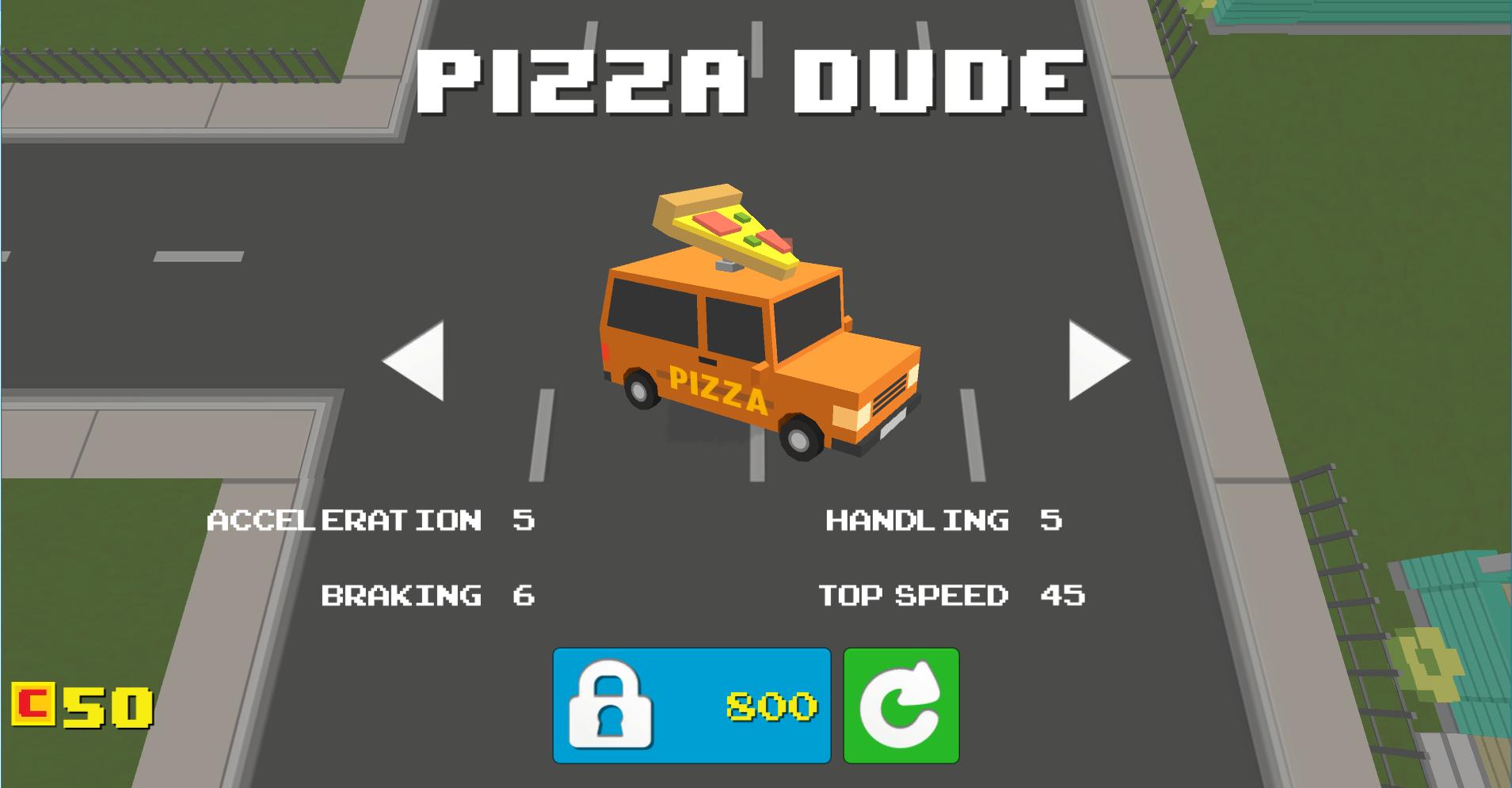
Task: Tap the green circular arrow button
Action: [x=901, y=705]
